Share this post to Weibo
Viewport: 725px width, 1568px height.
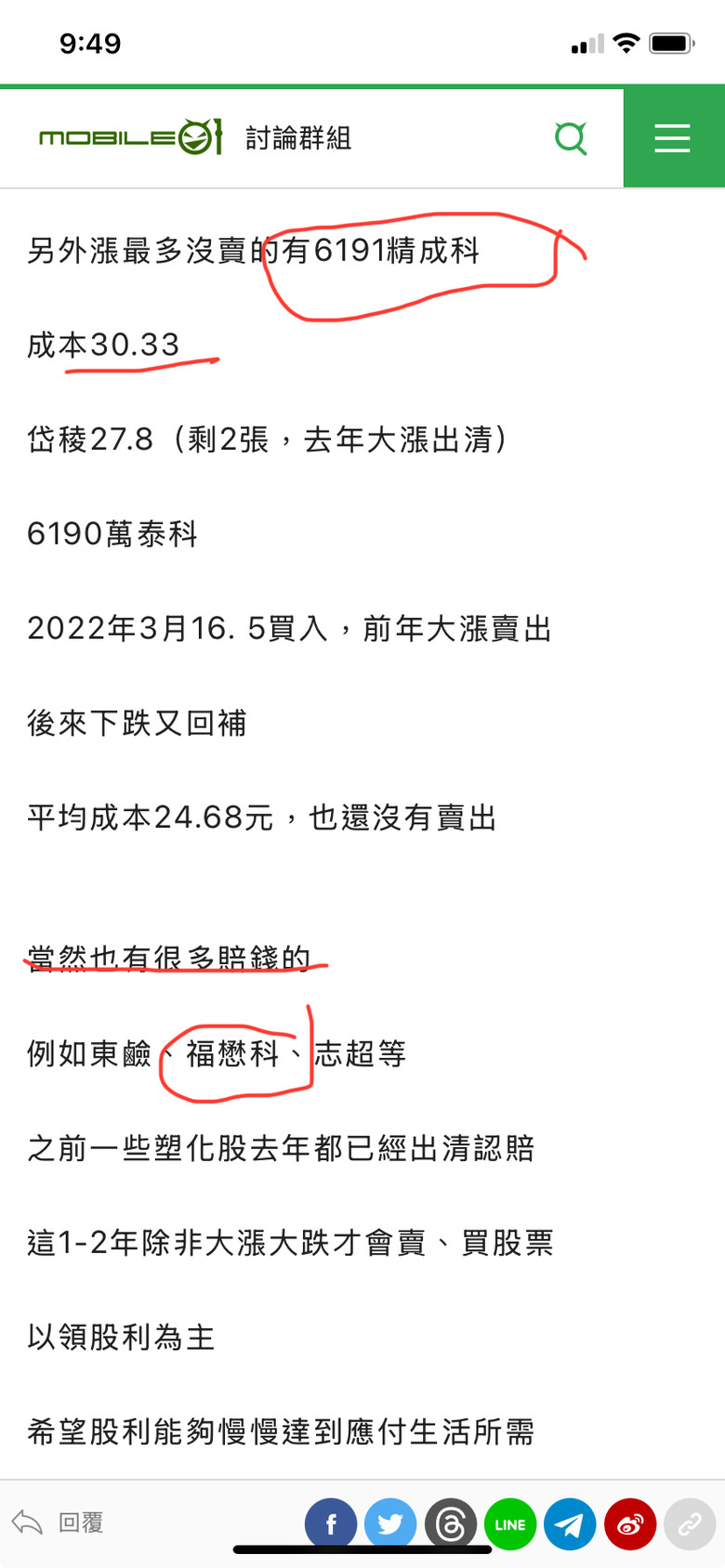point(630,1524)
